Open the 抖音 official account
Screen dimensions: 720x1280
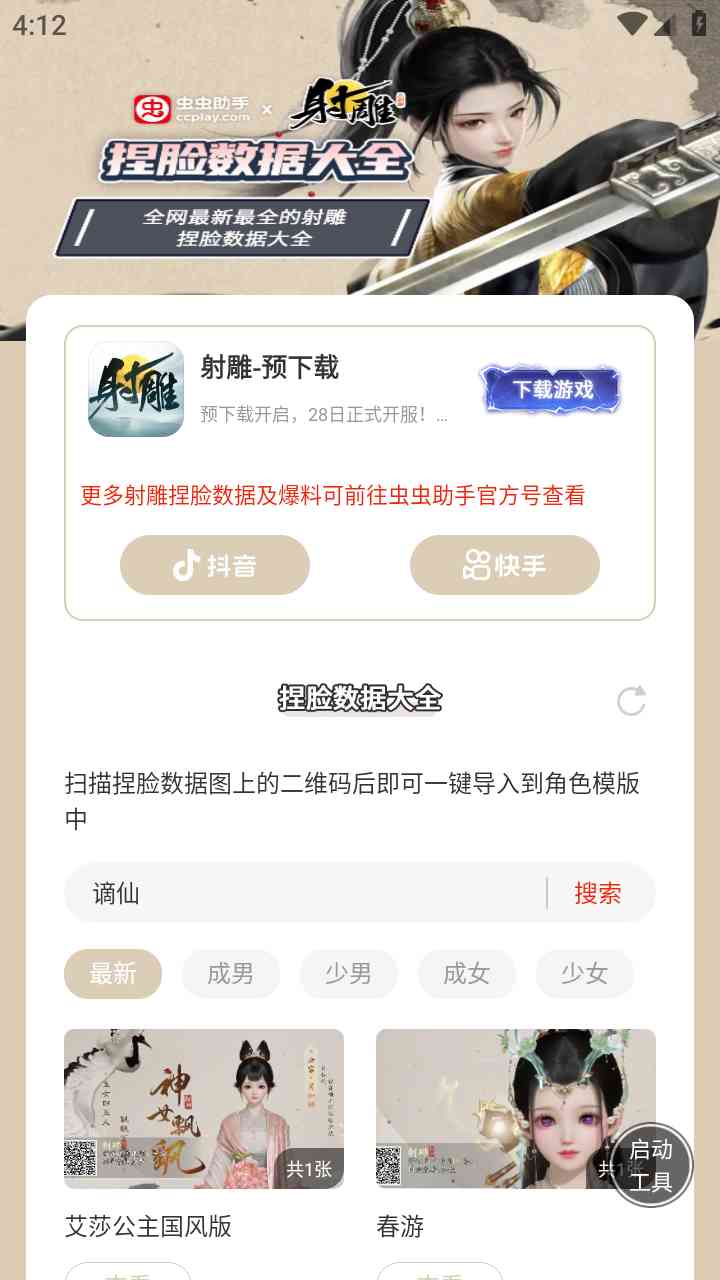pos(215,565)
